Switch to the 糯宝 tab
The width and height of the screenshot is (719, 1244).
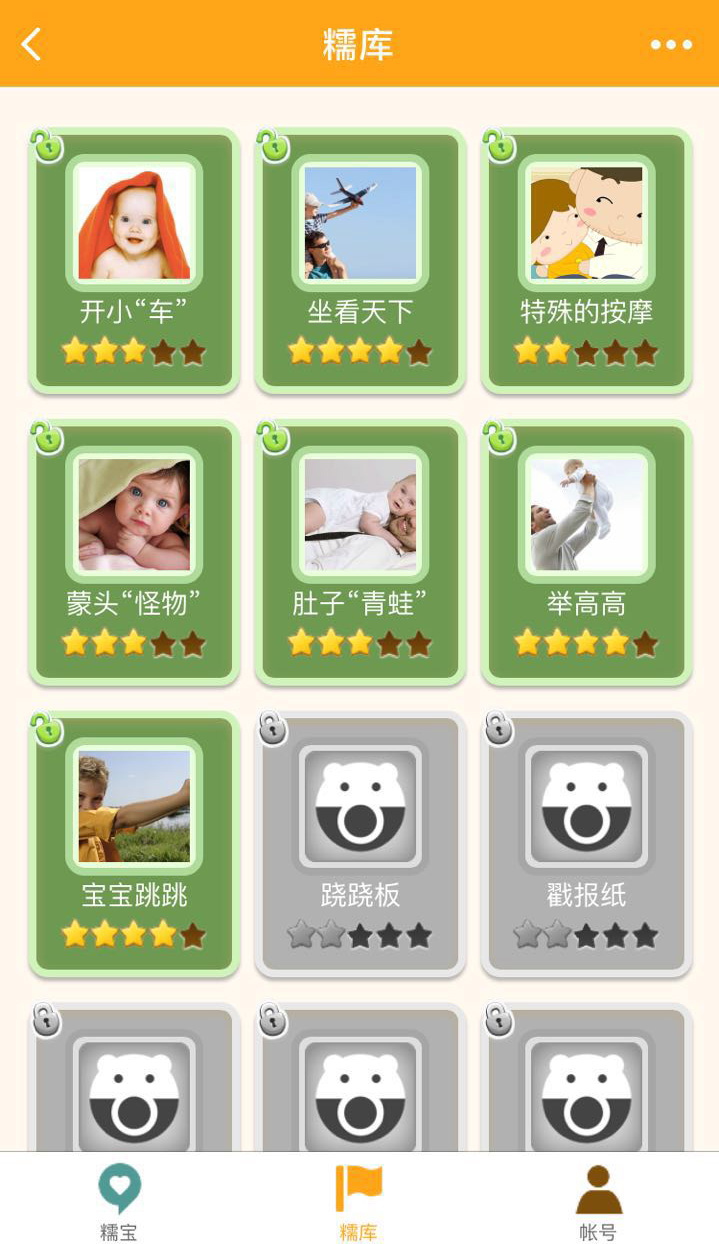point(119,1201)
